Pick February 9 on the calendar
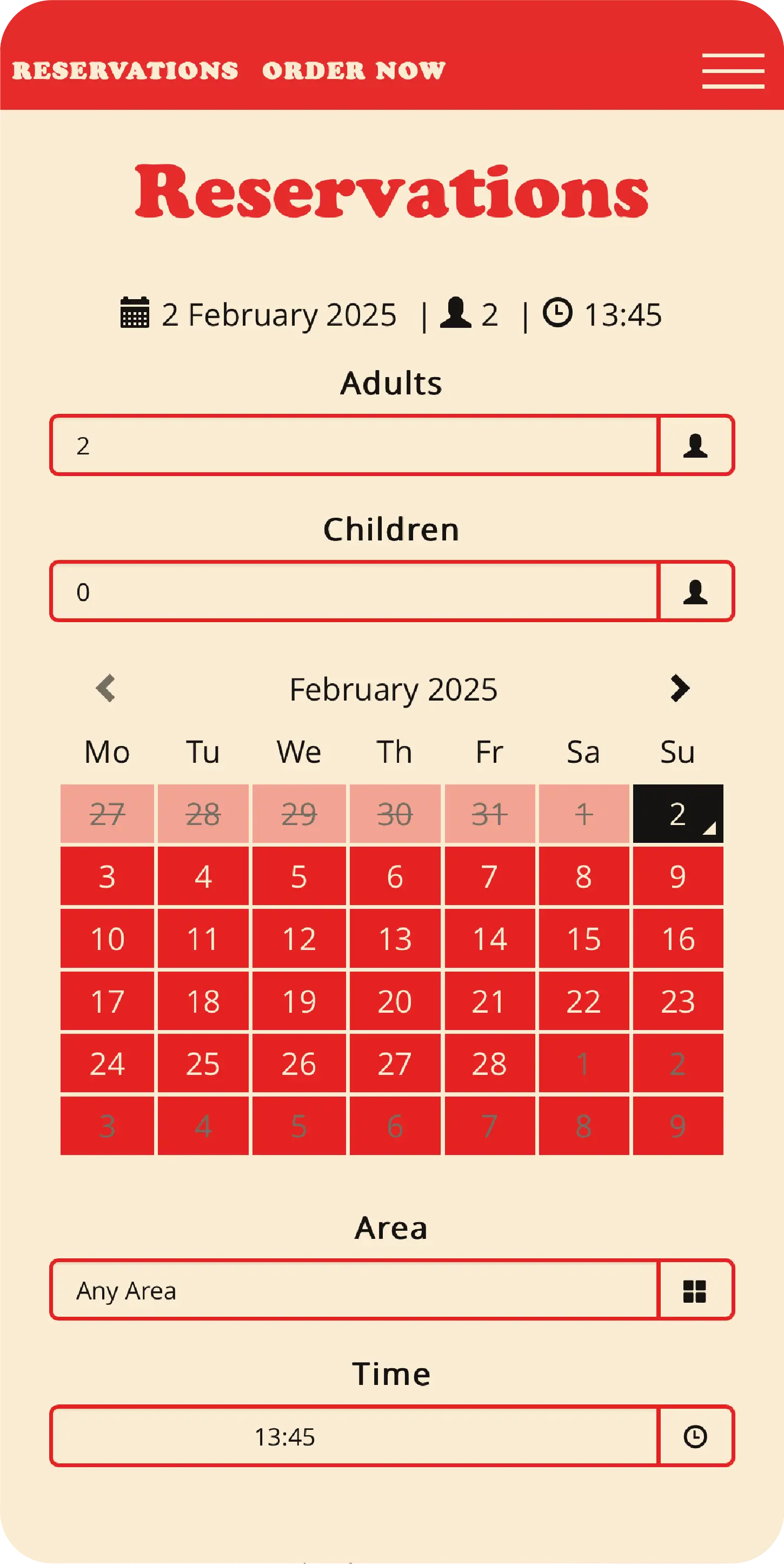This screenshot has height=1564, width=784. point(678,876)
